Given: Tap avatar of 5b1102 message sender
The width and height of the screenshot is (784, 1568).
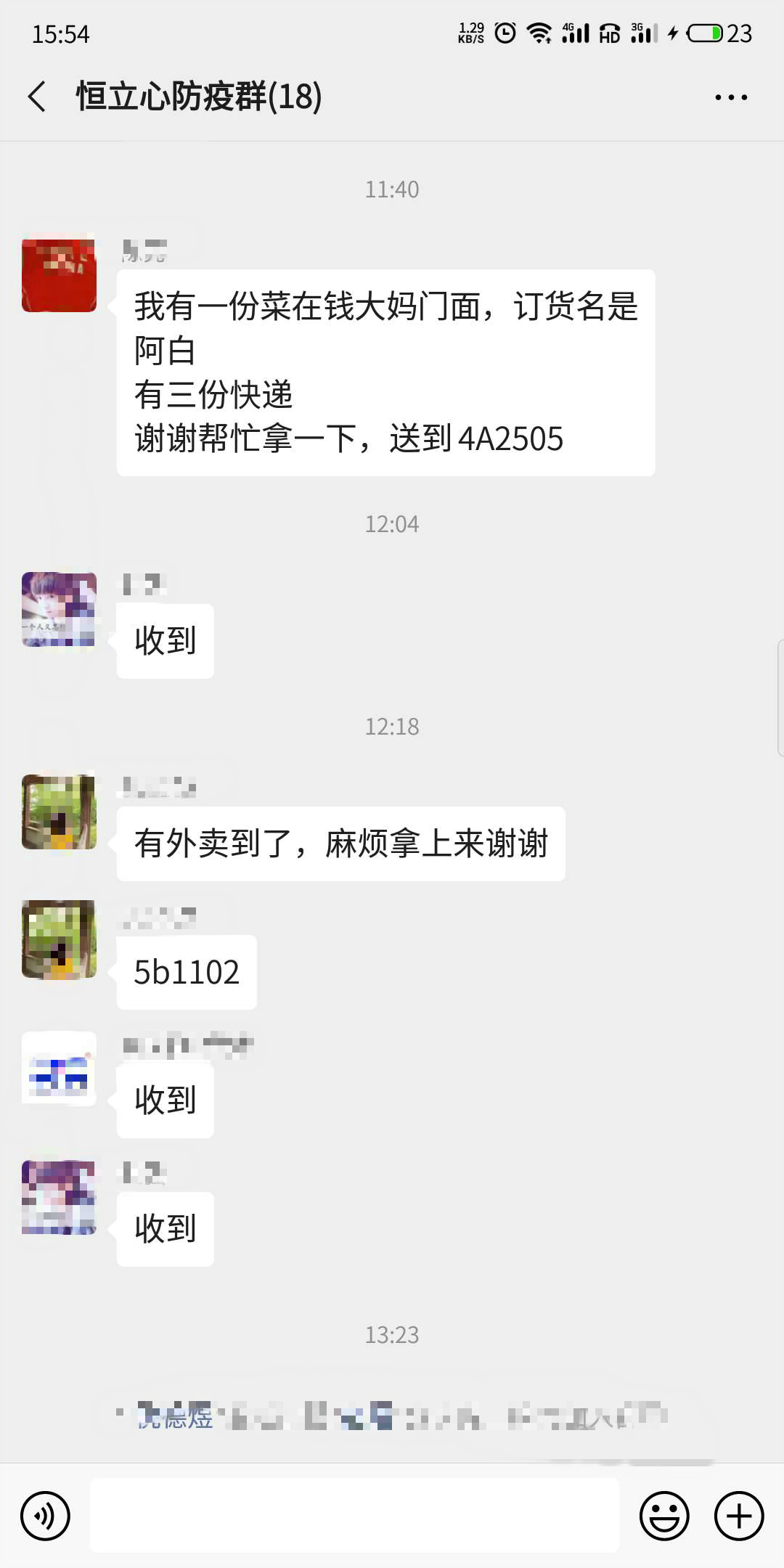Looking at the screenshot, I should (59, 939).
